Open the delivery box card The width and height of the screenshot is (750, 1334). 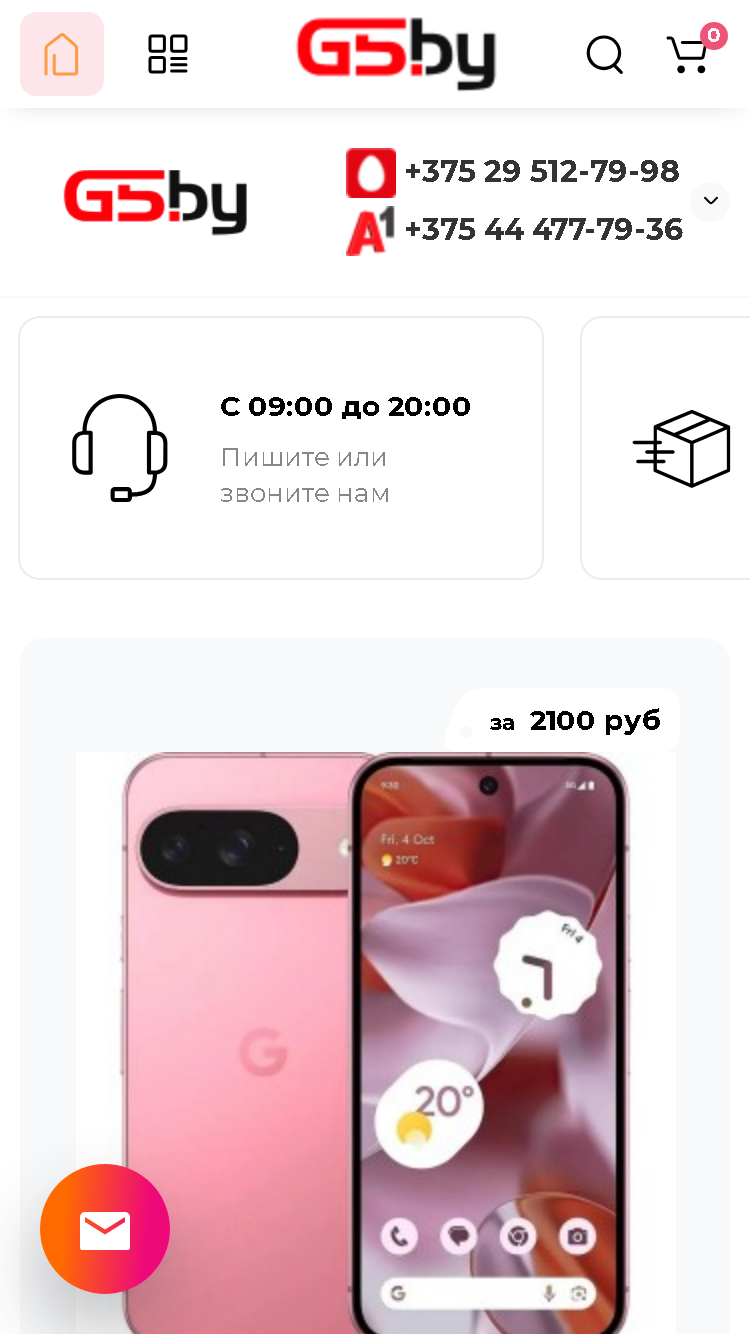(665, 448)
